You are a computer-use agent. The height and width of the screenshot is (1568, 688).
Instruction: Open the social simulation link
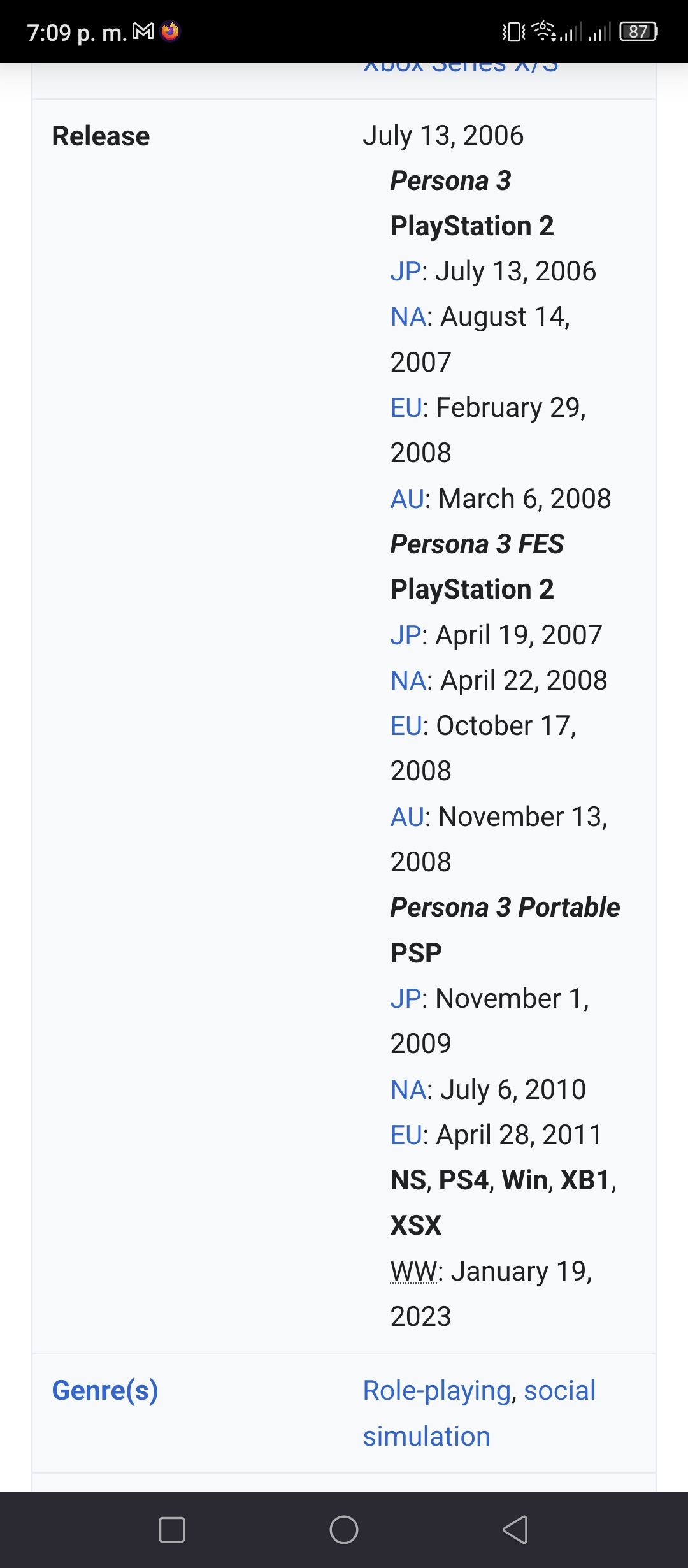coord(479,1413)
